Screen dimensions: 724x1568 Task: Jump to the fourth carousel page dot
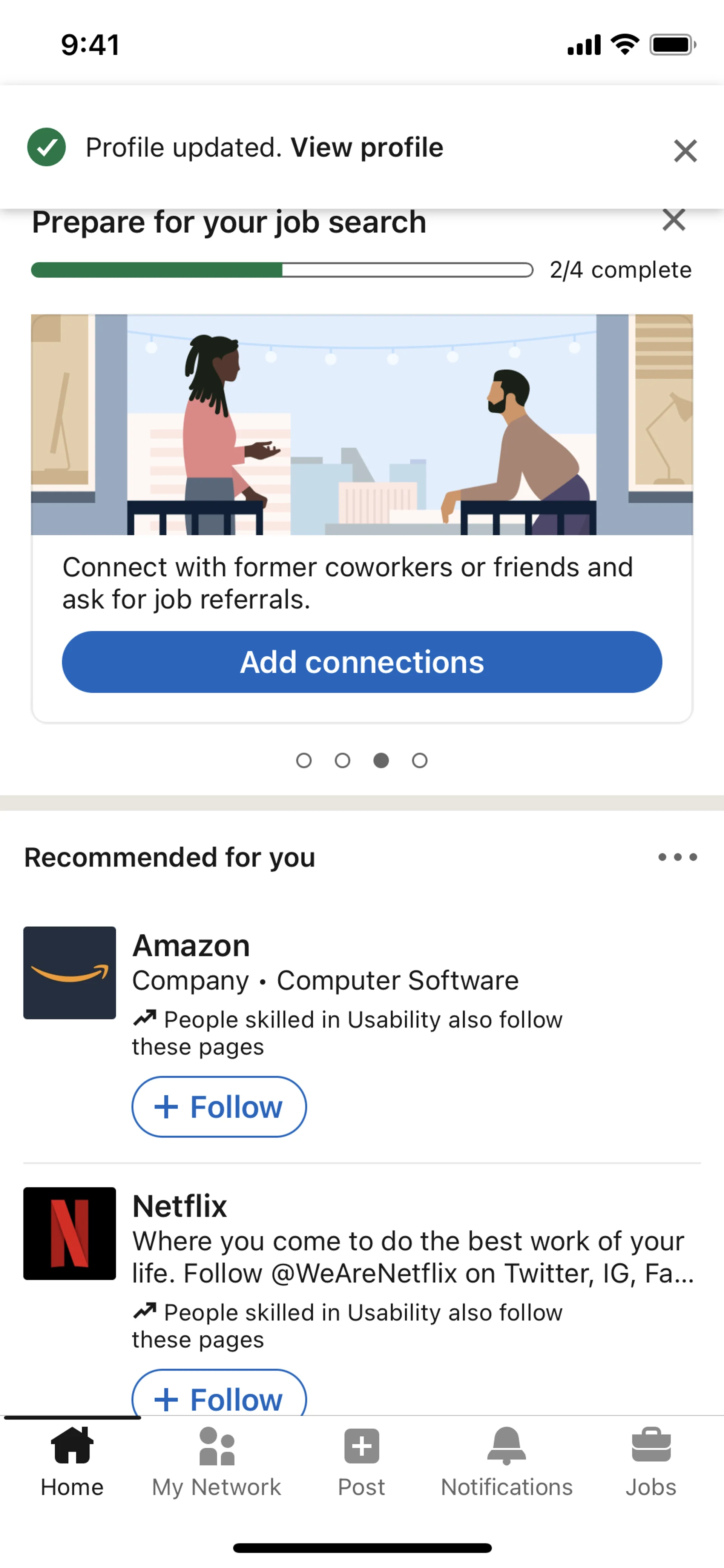pos(419,760)
